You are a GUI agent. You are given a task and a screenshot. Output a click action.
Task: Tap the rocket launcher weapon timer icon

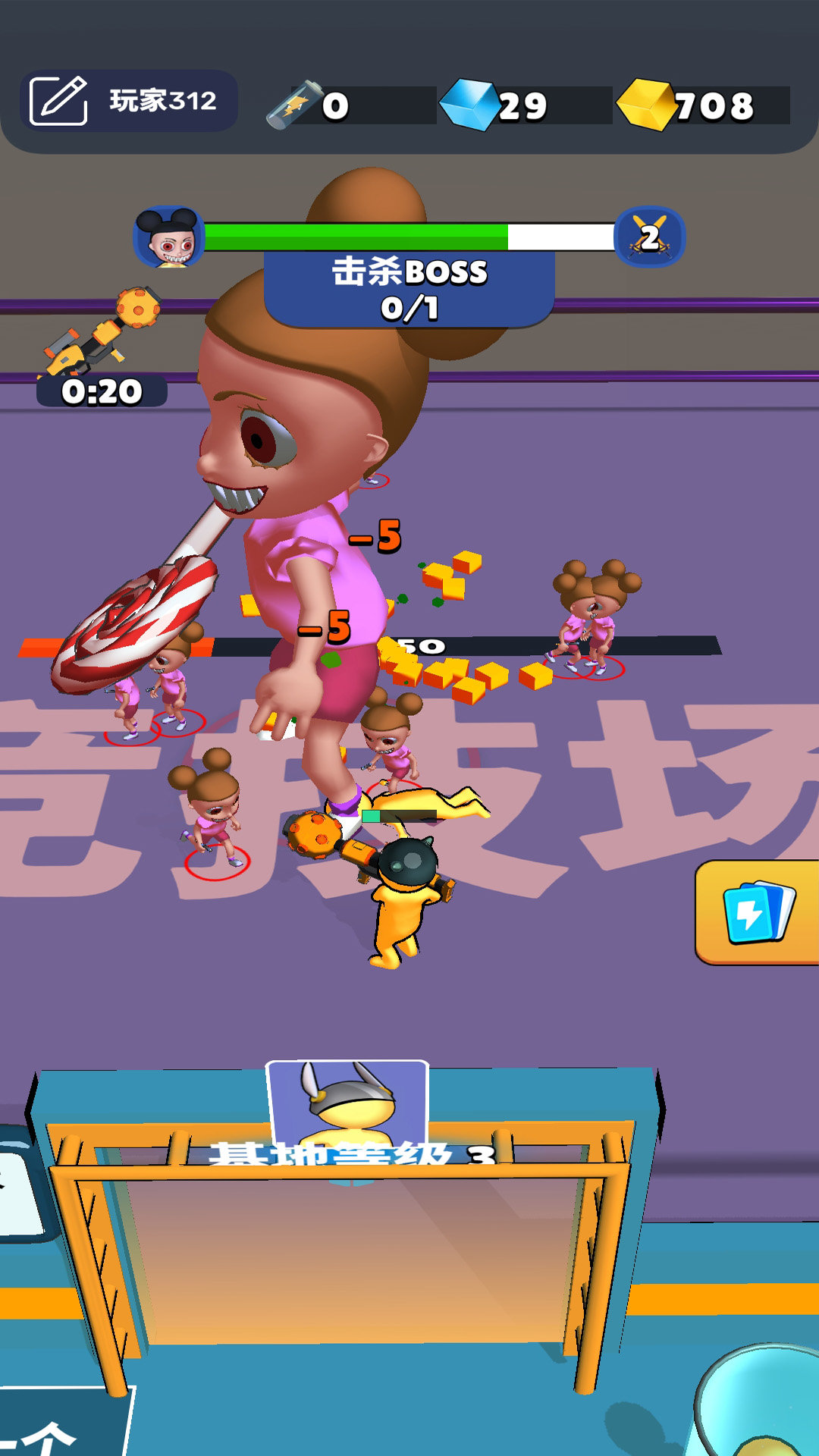click(102, 332)
